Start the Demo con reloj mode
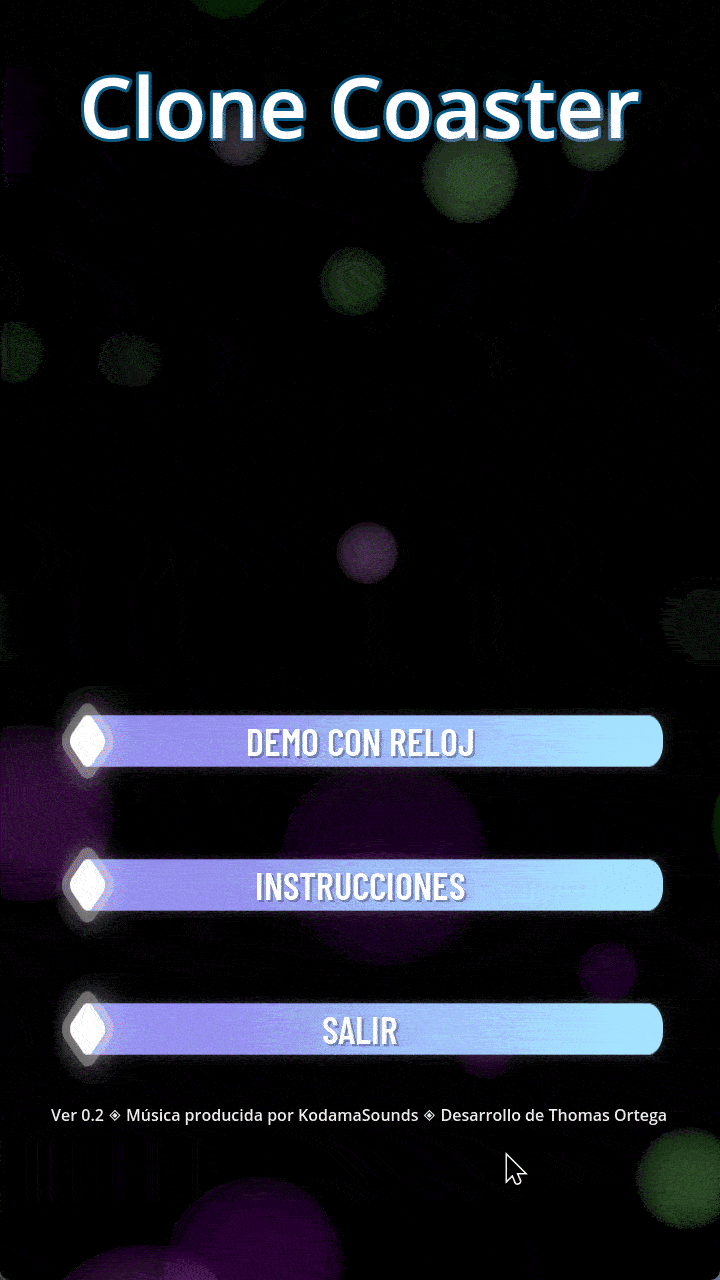Image resolution: width=720 pixels, height=1280 pixels. tap(360, 742)
